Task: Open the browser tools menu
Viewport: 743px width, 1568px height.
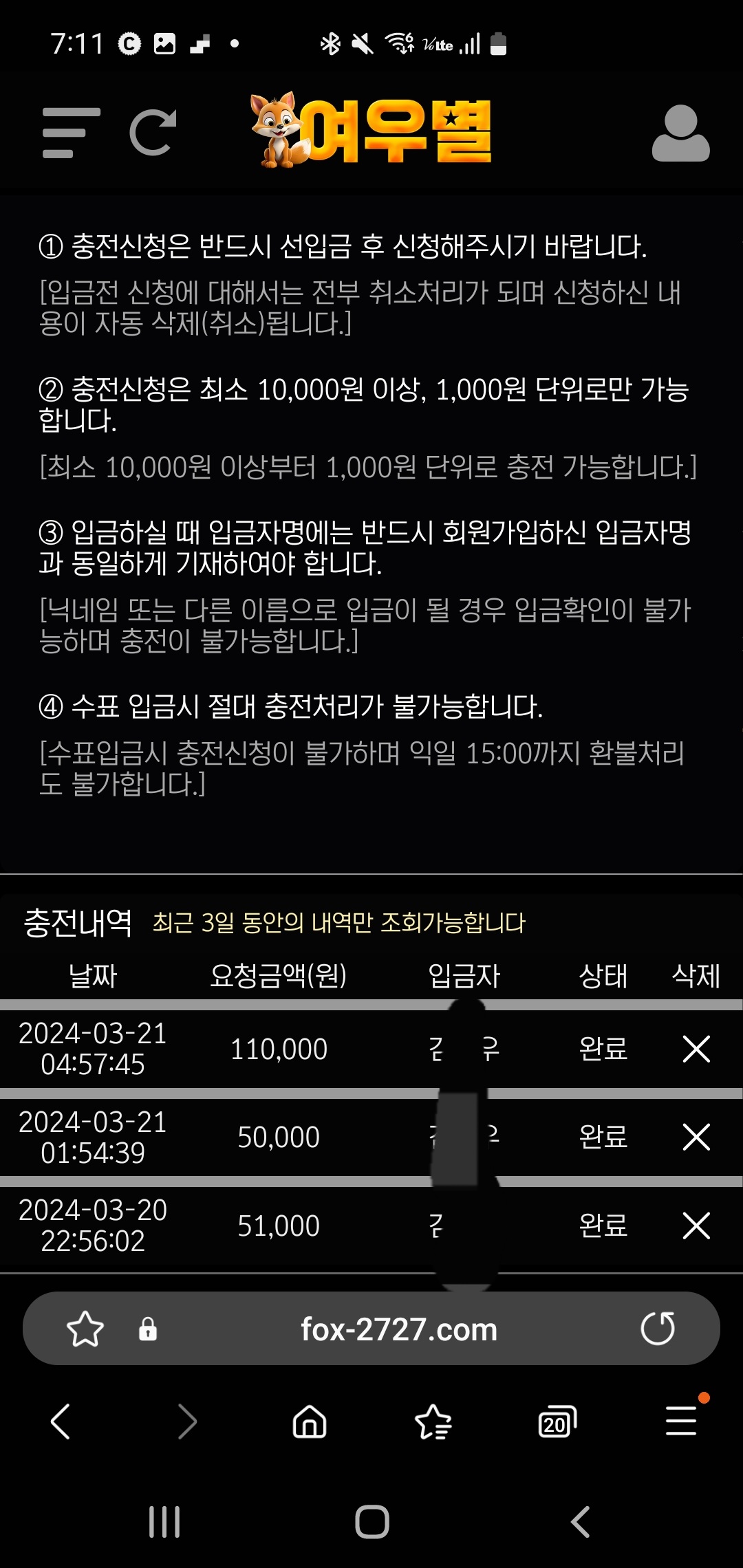Action: tap(681, 1420)
